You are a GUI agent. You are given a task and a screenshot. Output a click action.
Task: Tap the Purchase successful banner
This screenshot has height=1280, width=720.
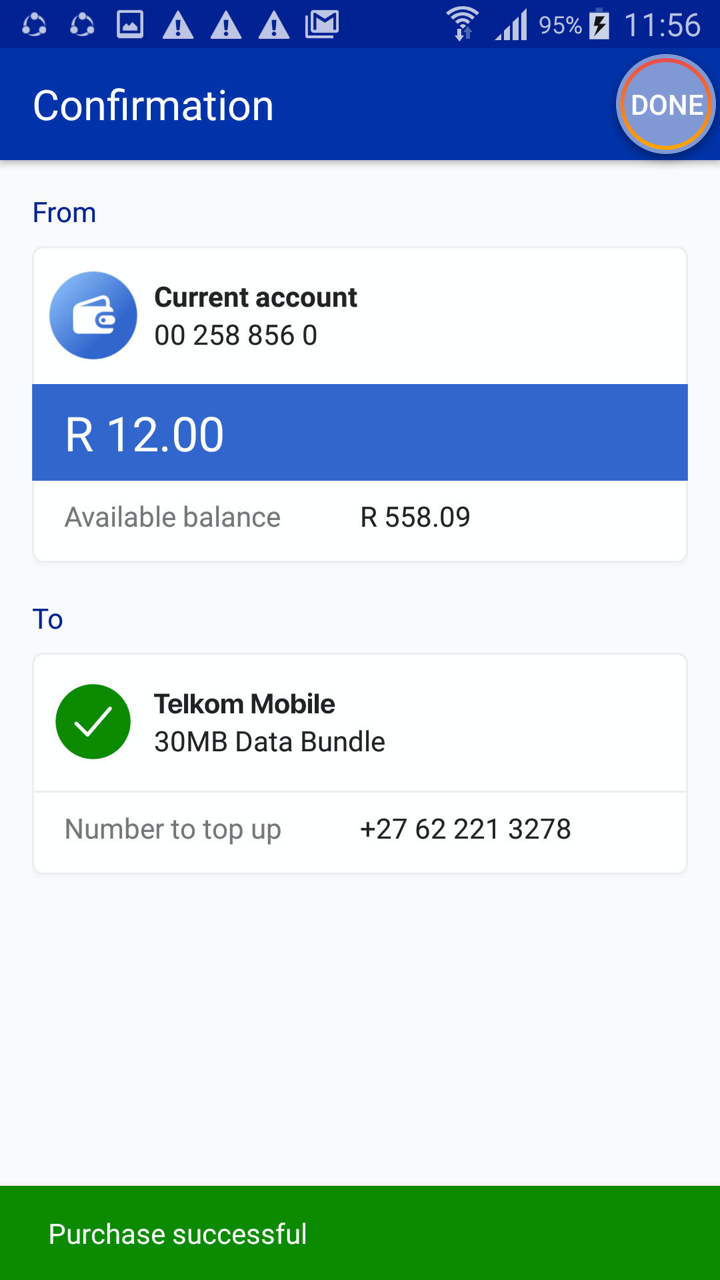[x=360, y=1233]
